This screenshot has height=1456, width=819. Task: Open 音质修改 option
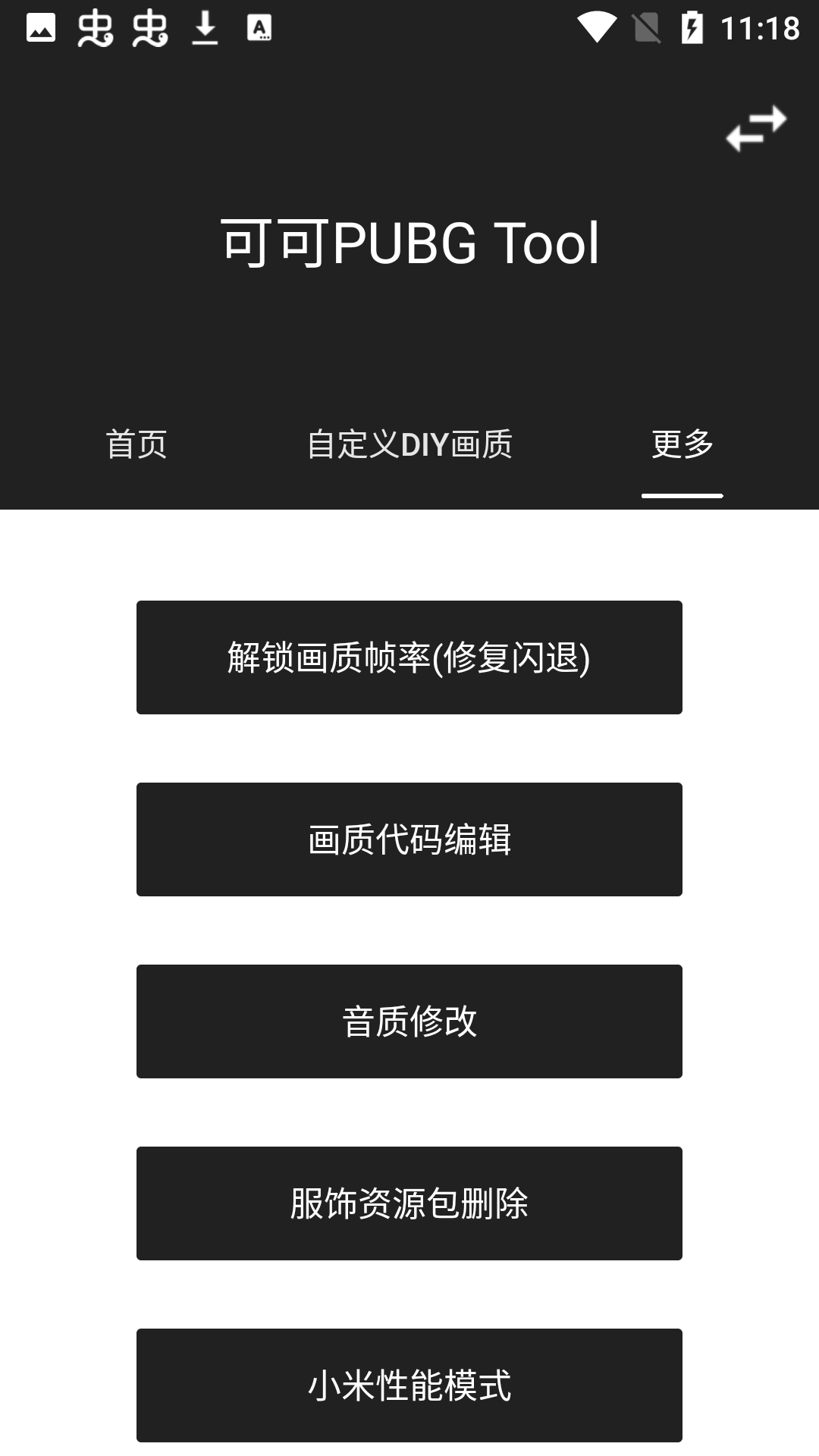point(409,1021)
